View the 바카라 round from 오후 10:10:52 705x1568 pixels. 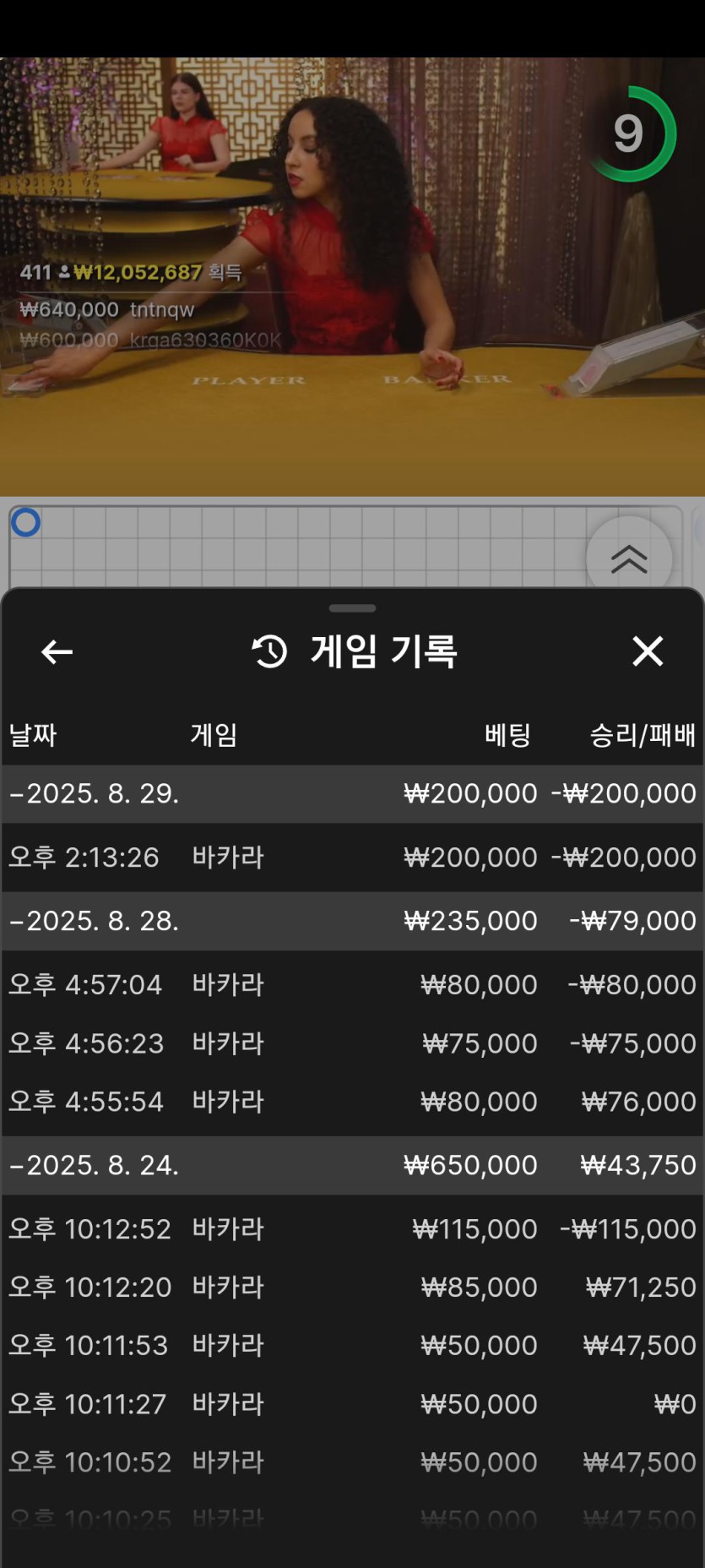pyautogui.click(x=352, y=1462)
